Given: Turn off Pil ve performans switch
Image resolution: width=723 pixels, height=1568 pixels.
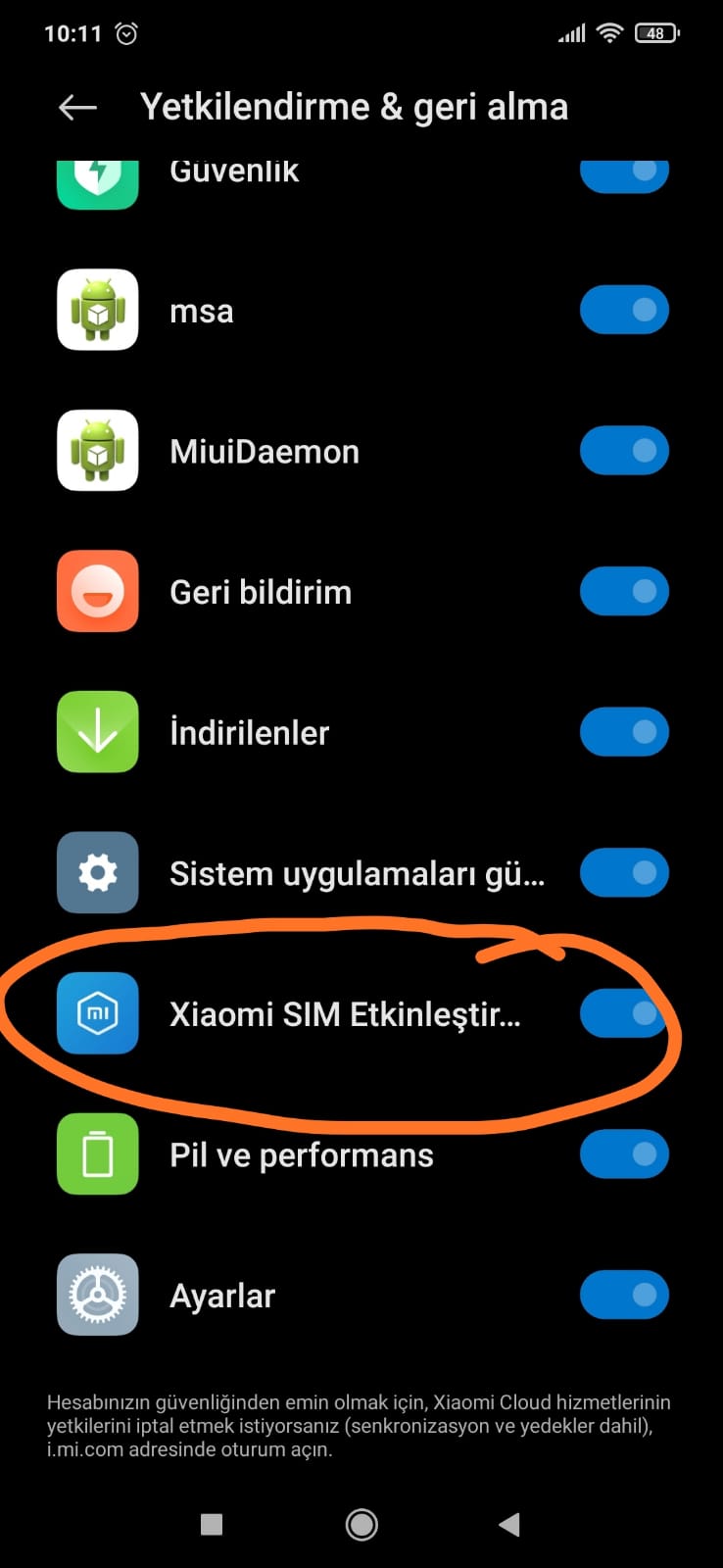Looking at the screenshot, I should [x=624, y=1154].
